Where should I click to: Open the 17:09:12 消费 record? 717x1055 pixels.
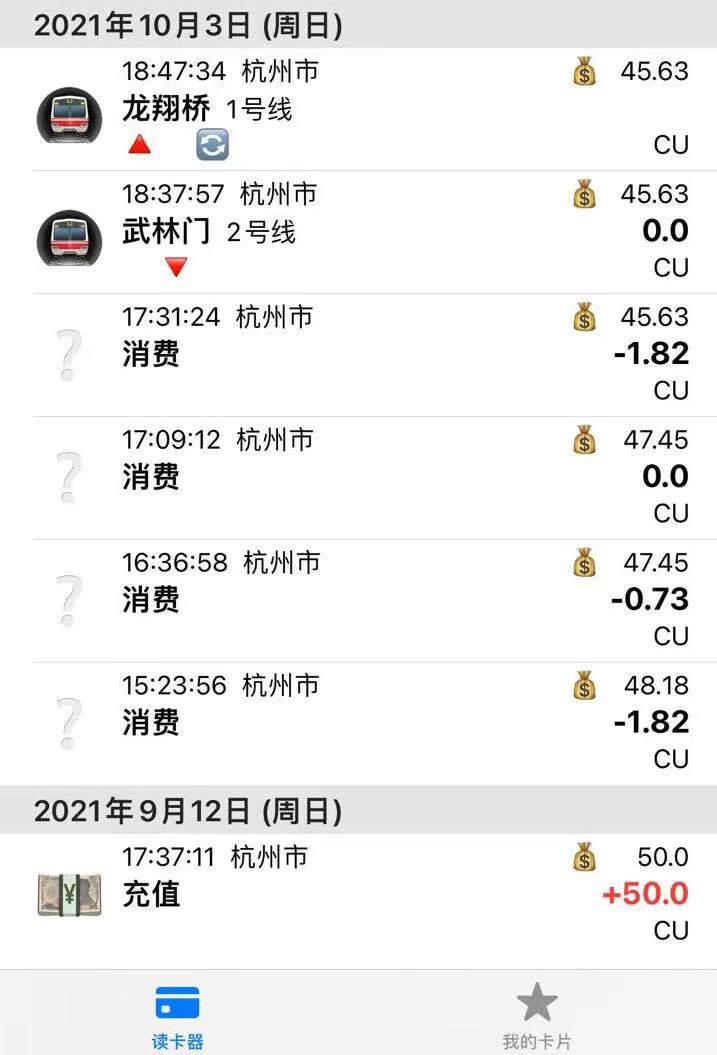(x=358, y=478)
